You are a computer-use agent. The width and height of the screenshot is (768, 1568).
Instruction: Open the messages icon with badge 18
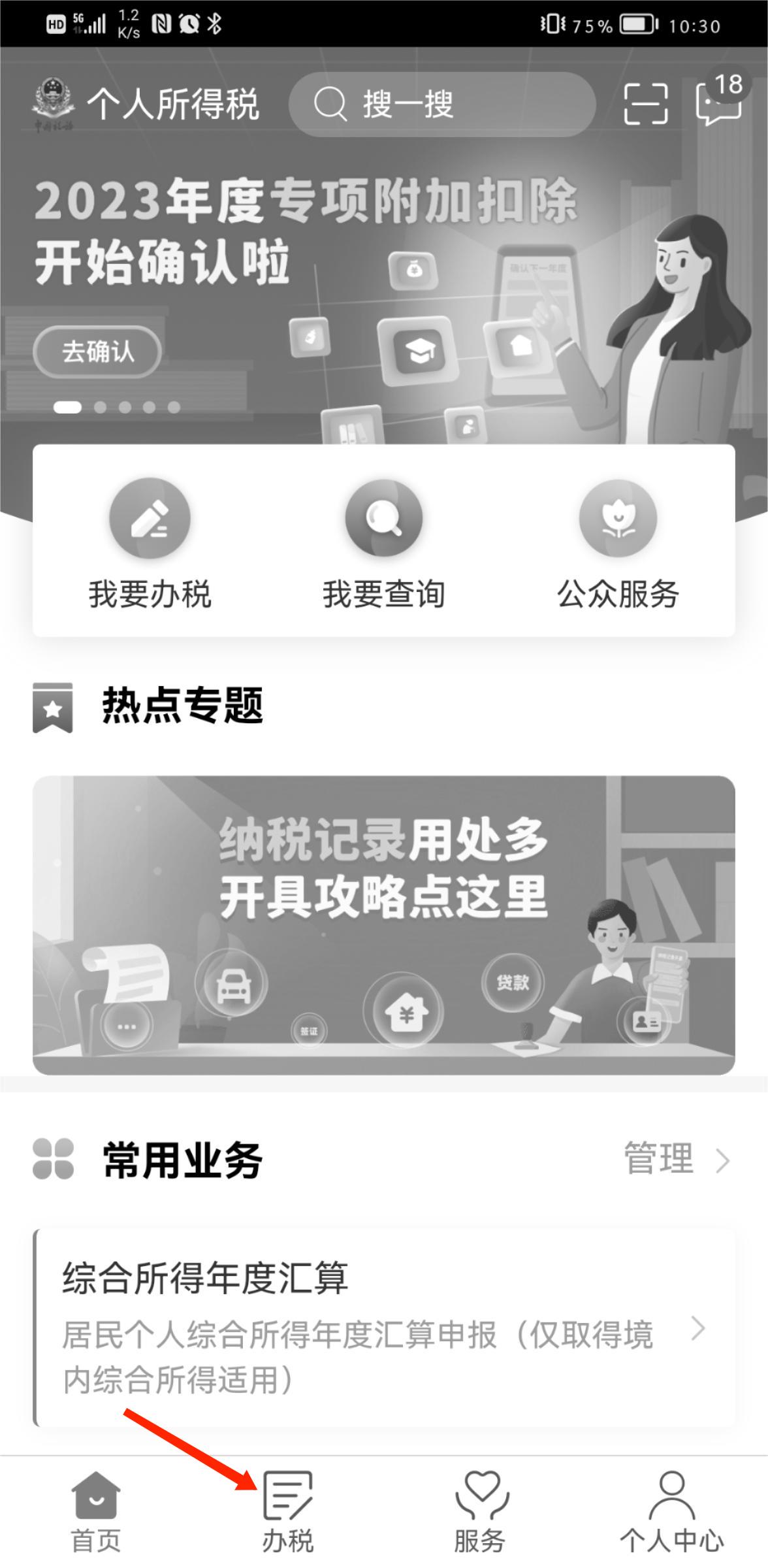click(x=719, y=103)
